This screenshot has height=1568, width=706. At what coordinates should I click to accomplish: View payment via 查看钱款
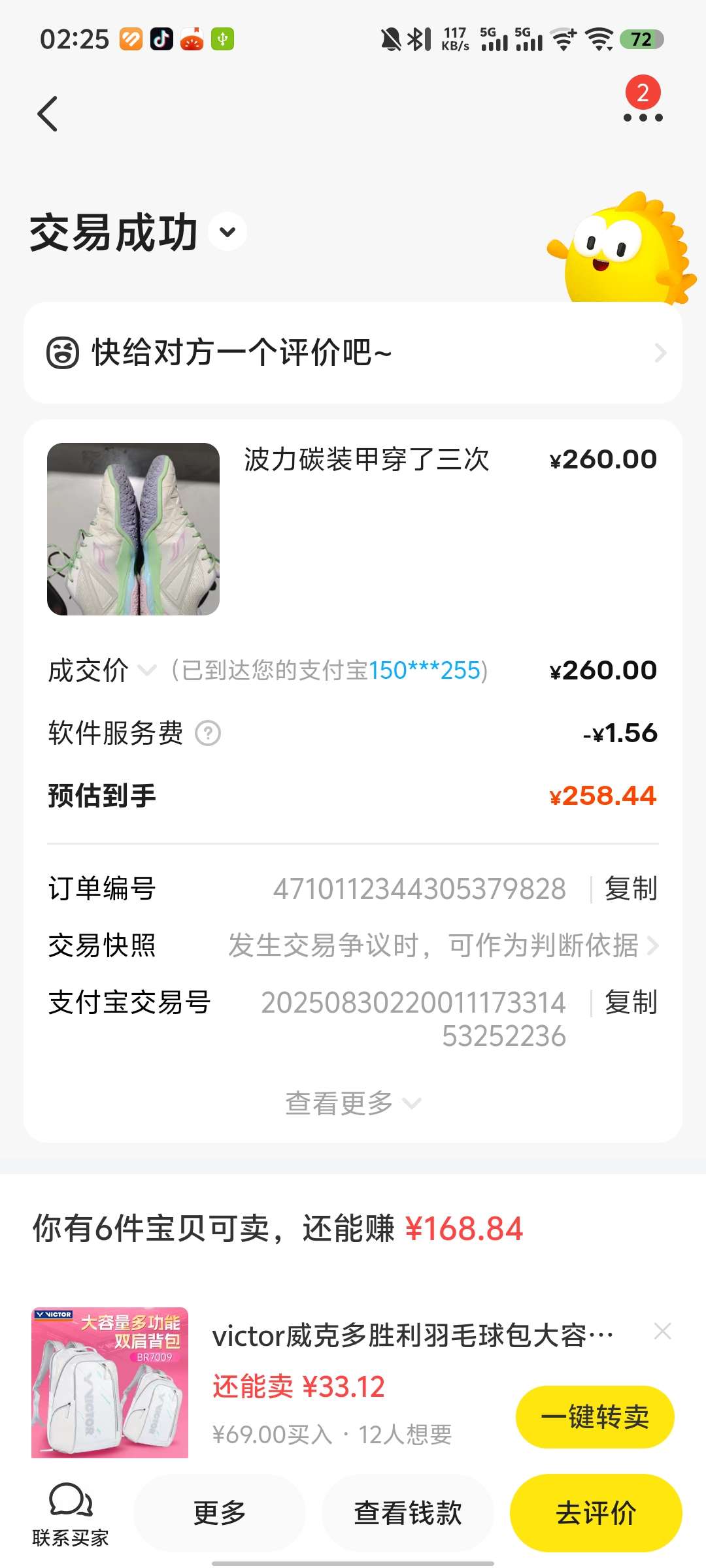point(408,1513)
